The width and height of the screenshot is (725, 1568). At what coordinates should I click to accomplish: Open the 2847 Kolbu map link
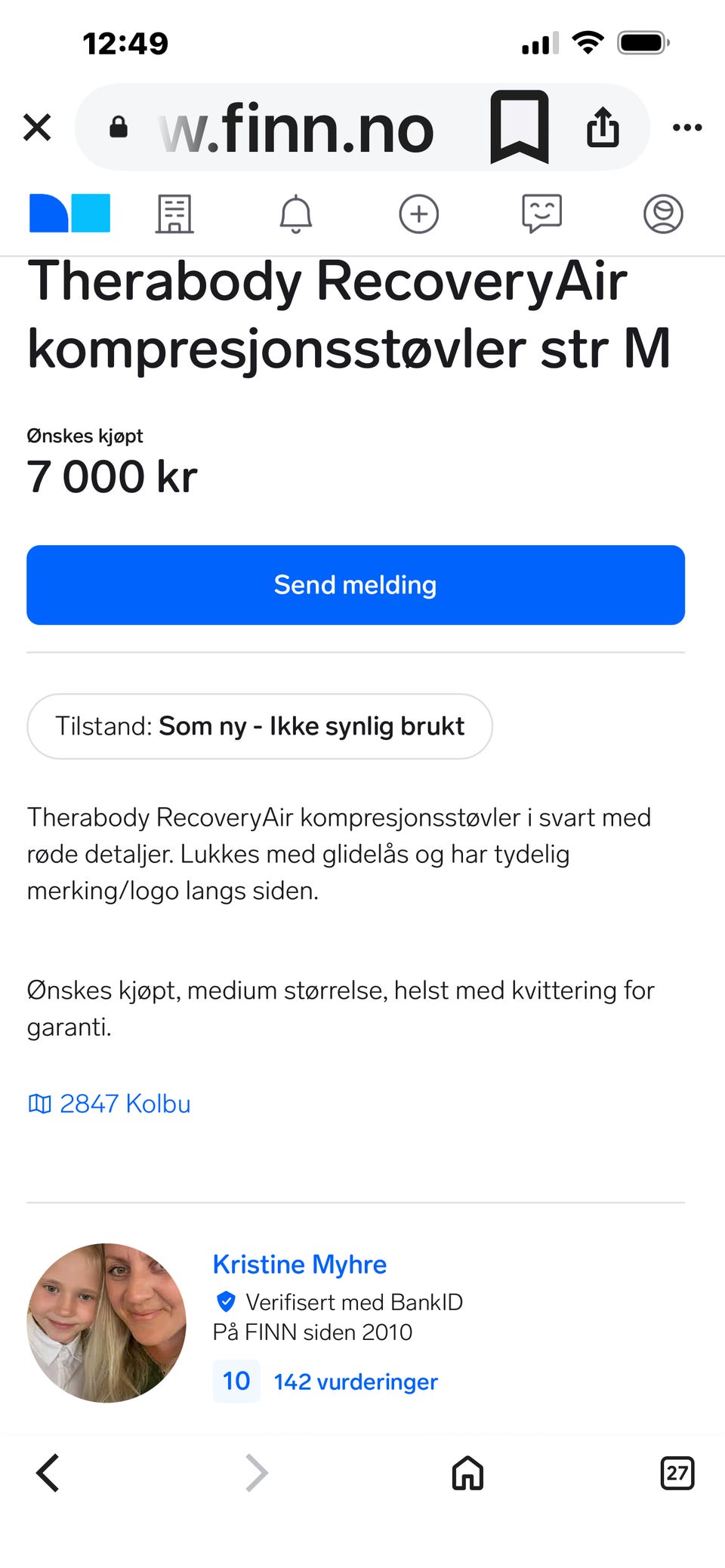[x=110, y=1104]
